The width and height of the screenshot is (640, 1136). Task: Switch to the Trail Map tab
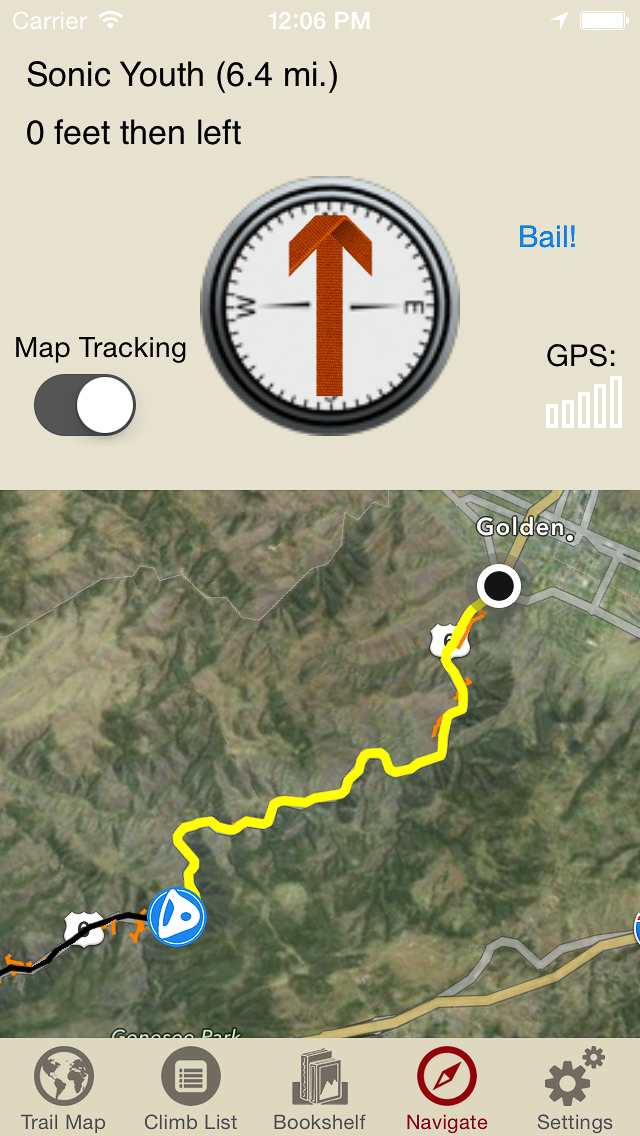click(63, 1090)
